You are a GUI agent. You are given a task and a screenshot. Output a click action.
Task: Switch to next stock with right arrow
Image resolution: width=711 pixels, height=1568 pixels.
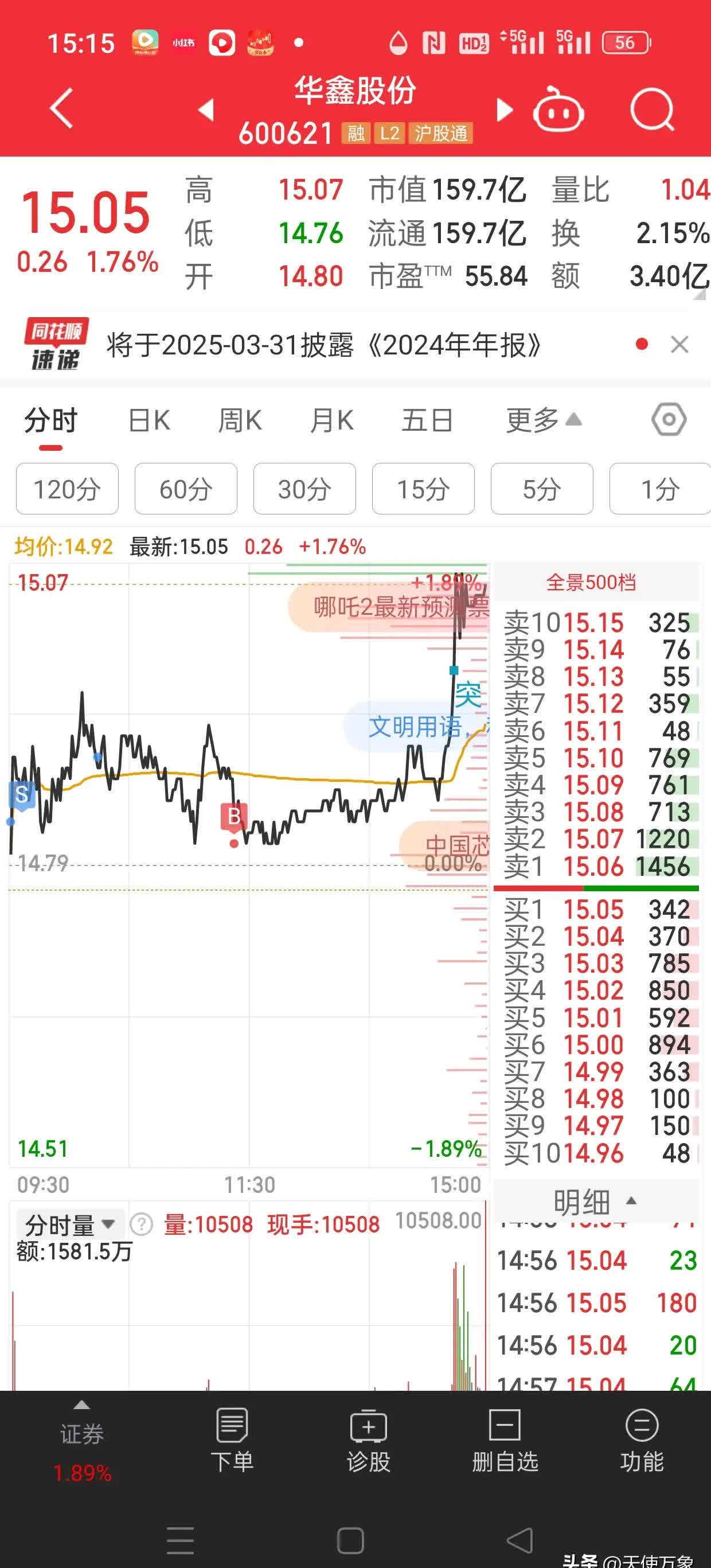pos(504,110)
